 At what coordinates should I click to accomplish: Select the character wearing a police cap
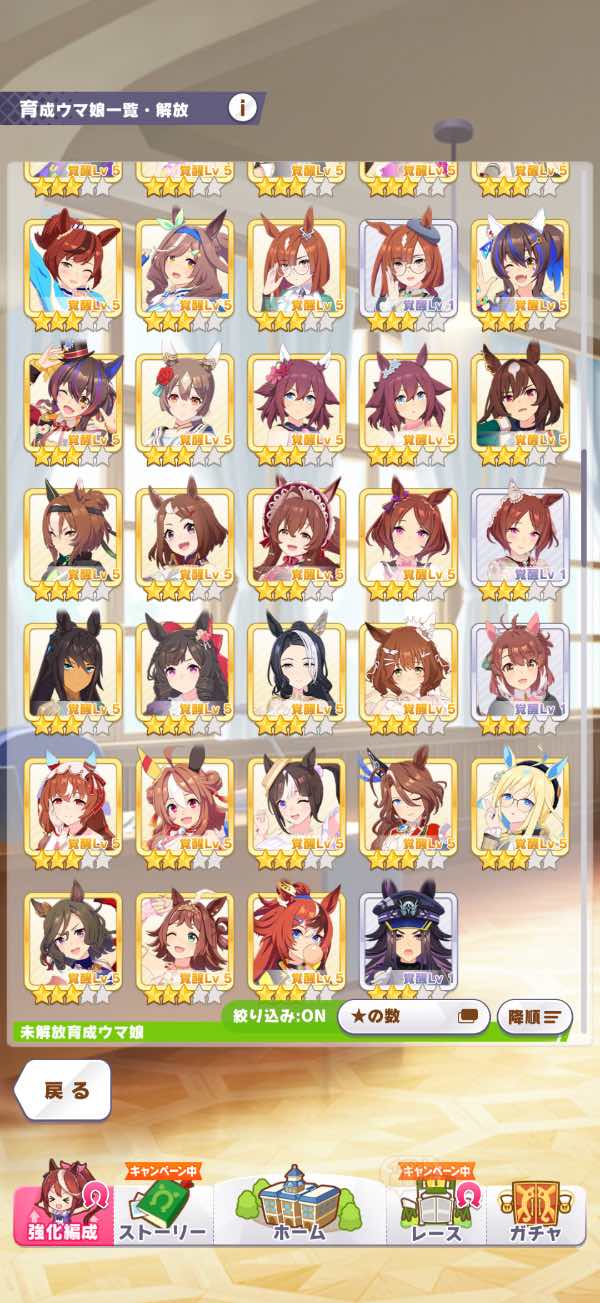408,940
